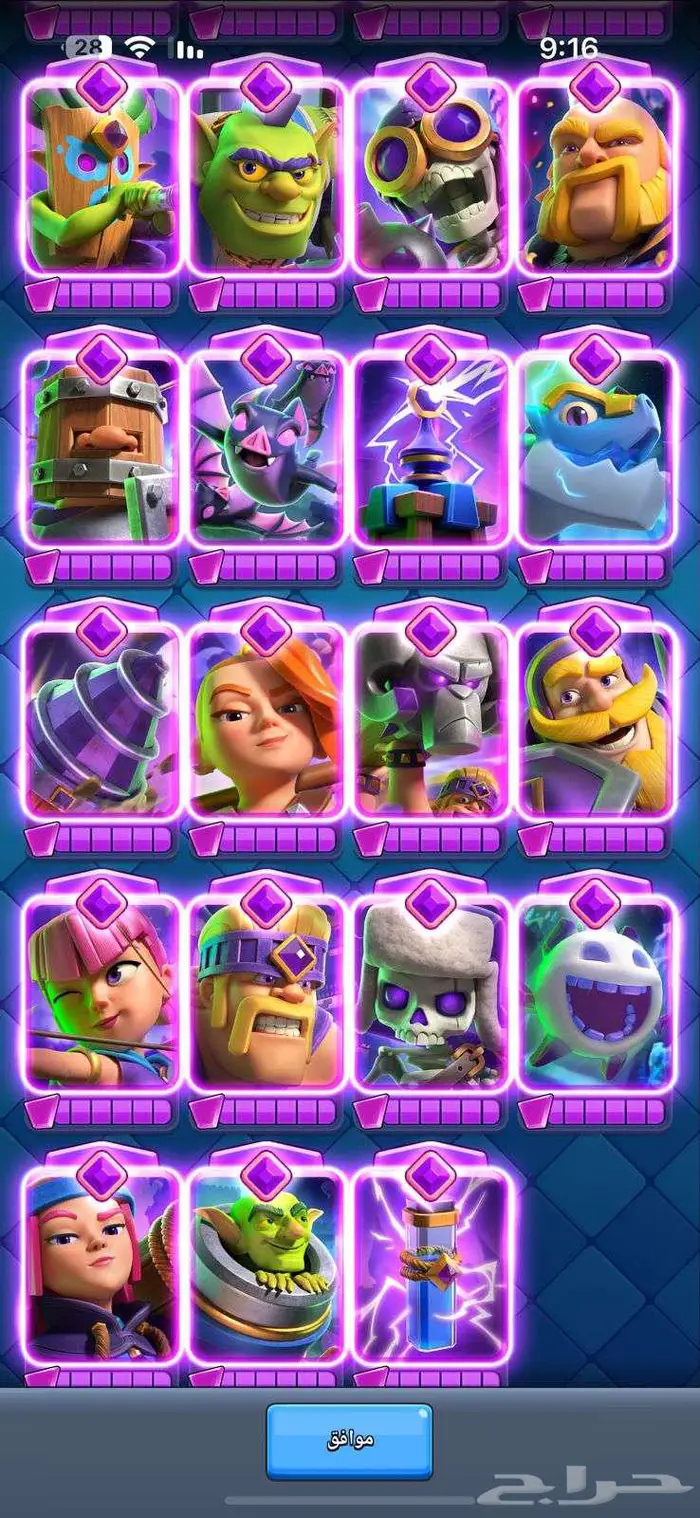Open the Firecracker card with blue cap
The image size is (700, 1518).
[102, 1264]
